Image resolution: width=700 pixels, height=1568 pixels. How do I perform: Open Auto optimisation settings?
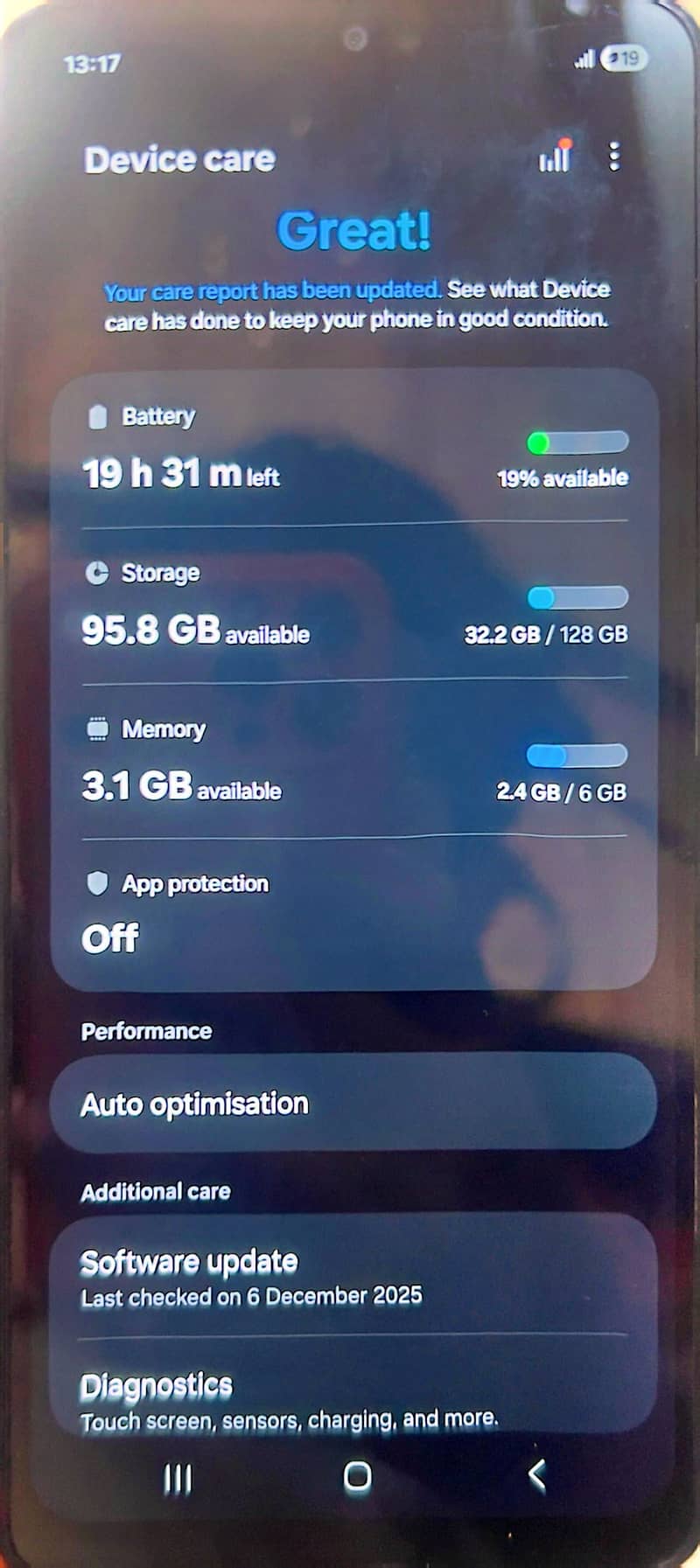tap(354, 1104)
